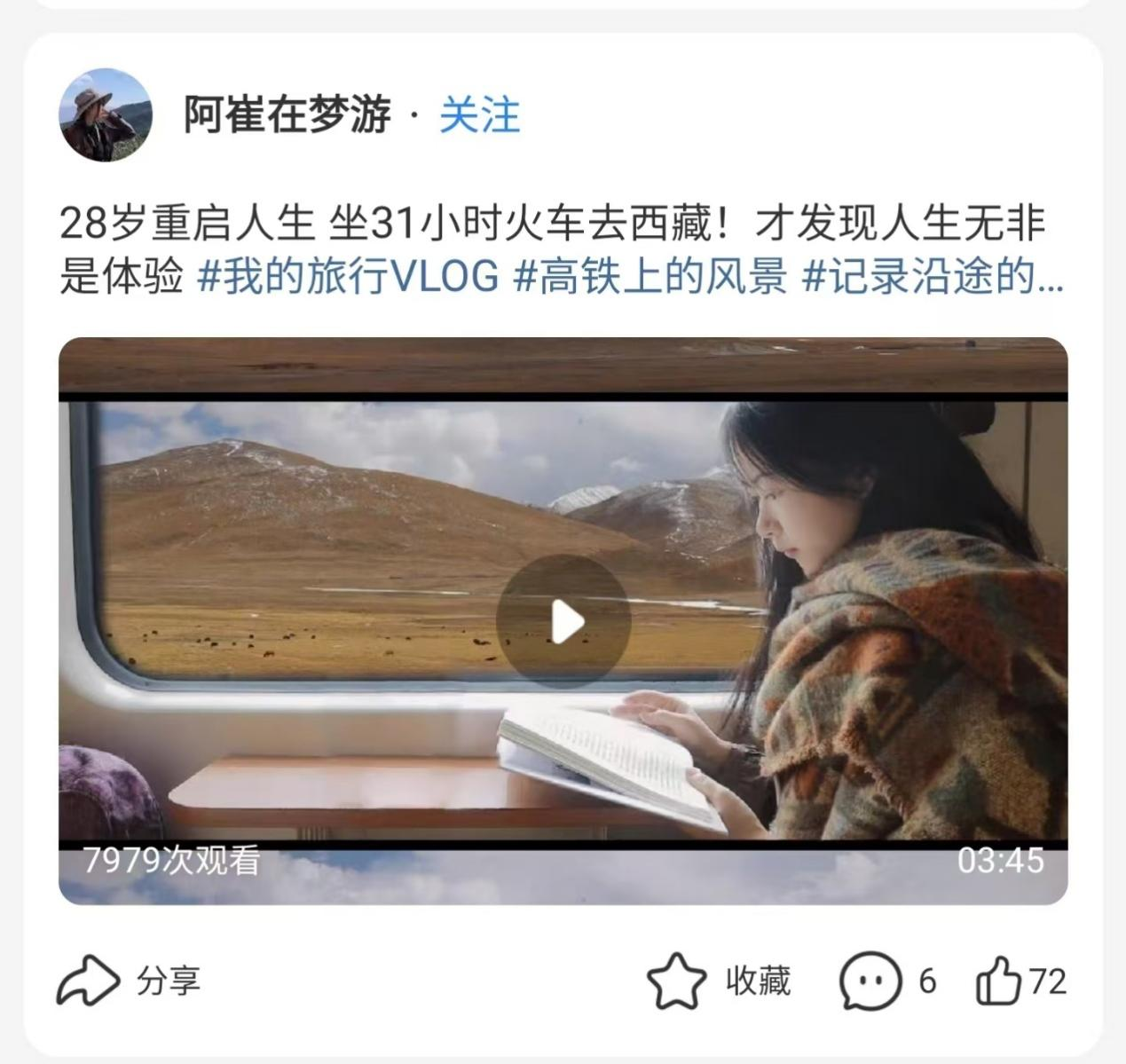1126x1064 pixels.
Task: Open 阿崔在梦游's profile avatar
Action: pyautogui.click(x=106, y=115)
